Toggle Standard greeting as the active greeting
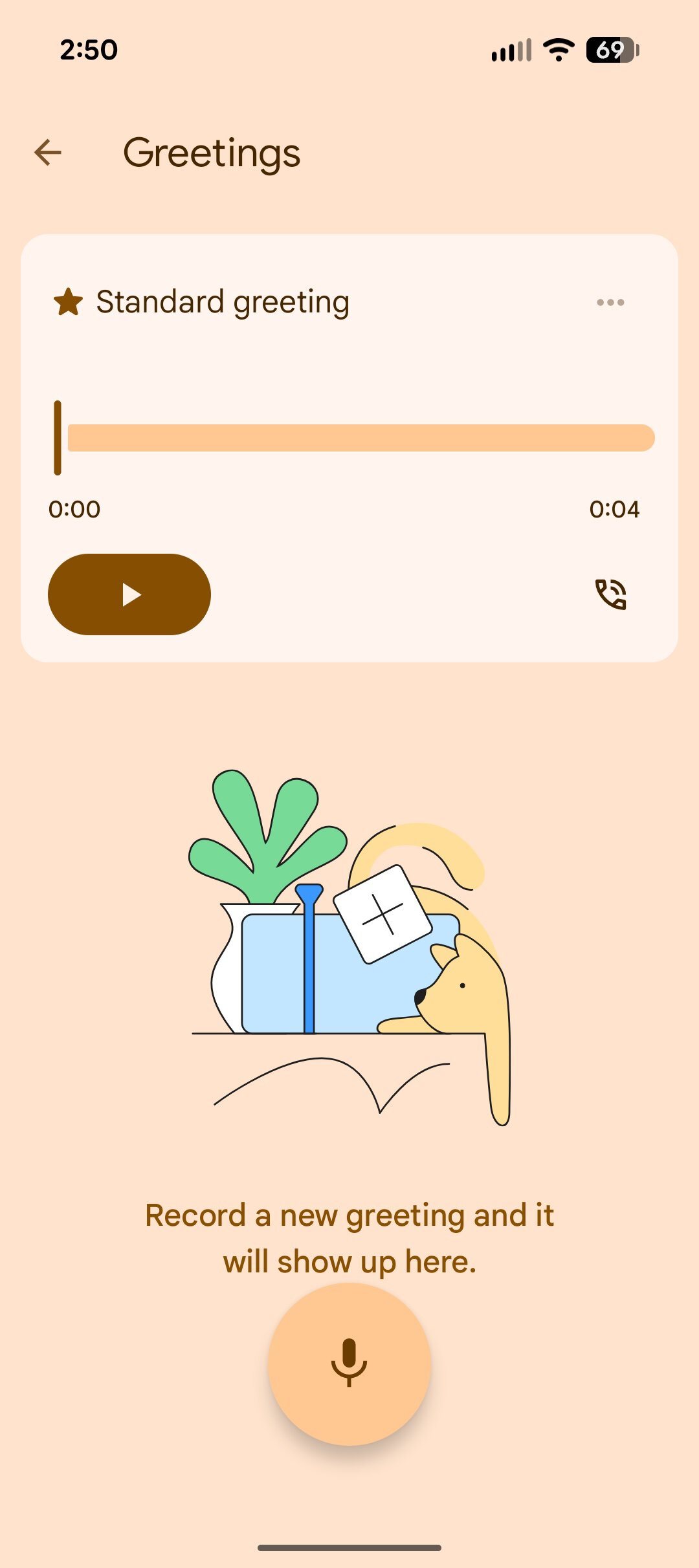Screen dimensions: 699x1568 [x=69, y=301]
